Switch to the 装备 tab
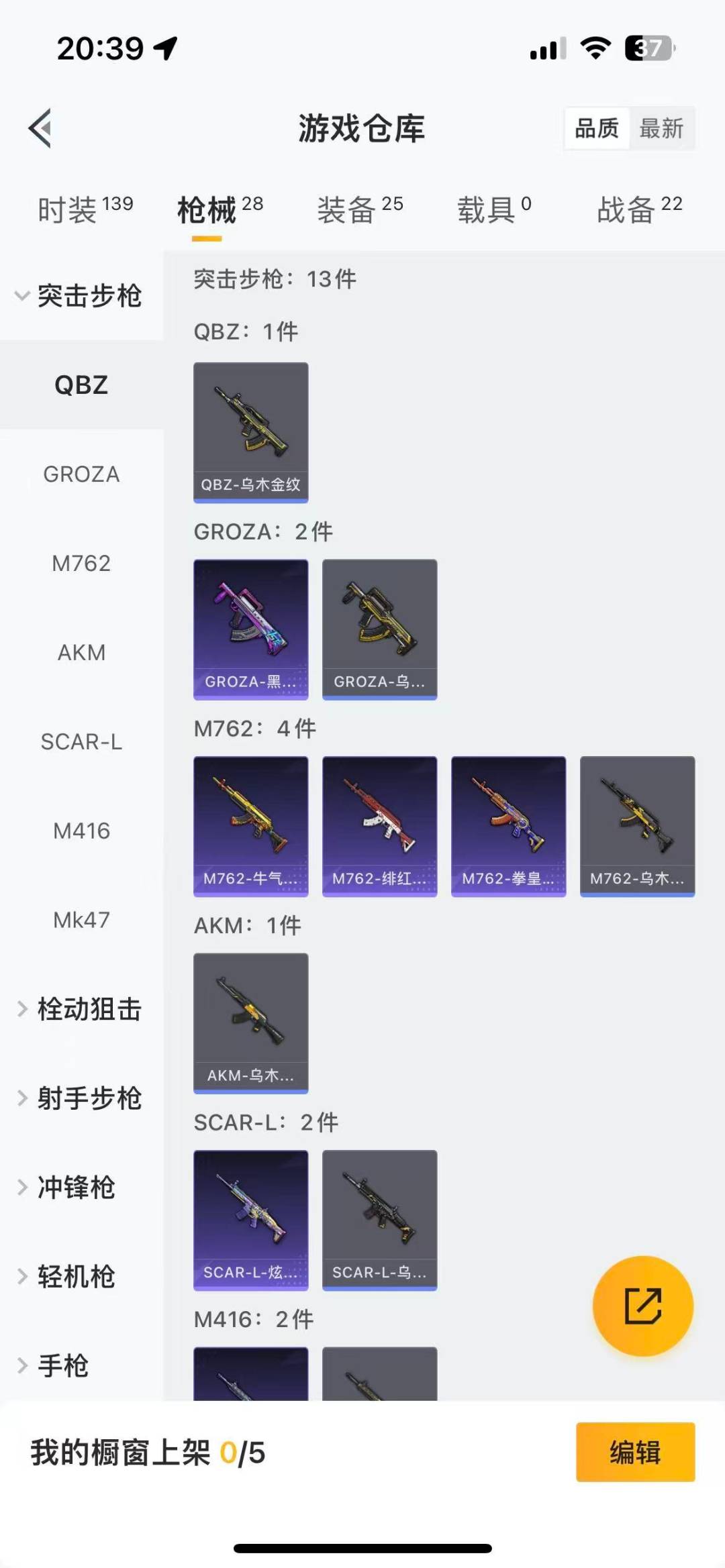 [359, 210]
